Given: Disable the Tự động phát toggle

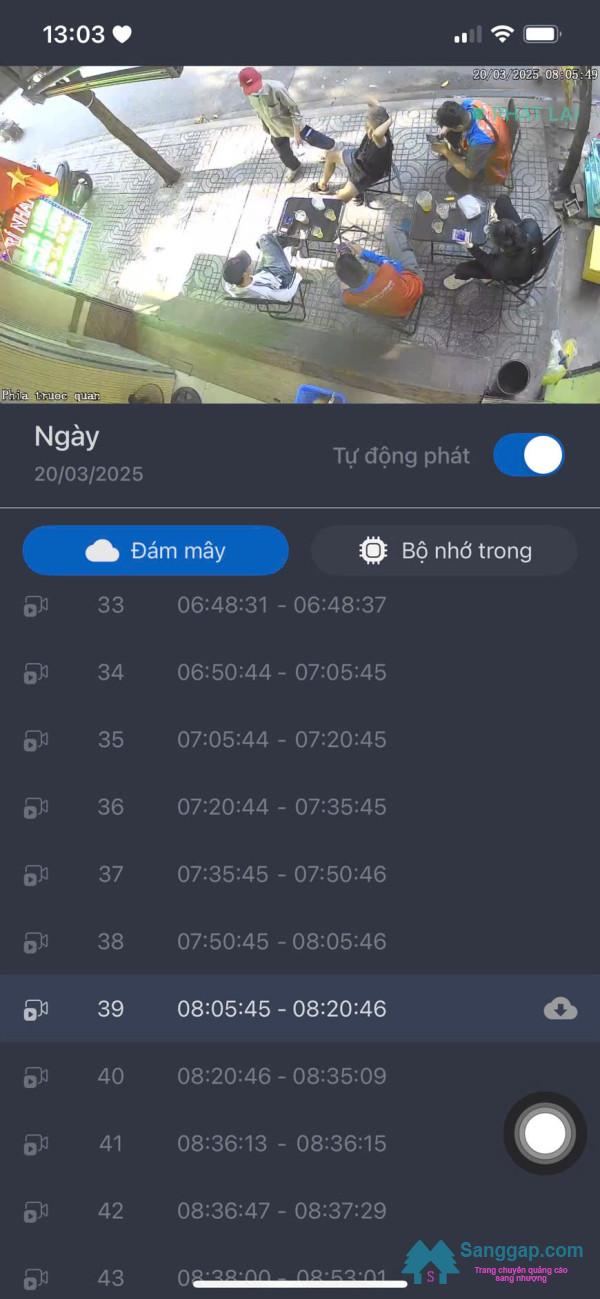Looking at the screenshot, I should (528, 455).
